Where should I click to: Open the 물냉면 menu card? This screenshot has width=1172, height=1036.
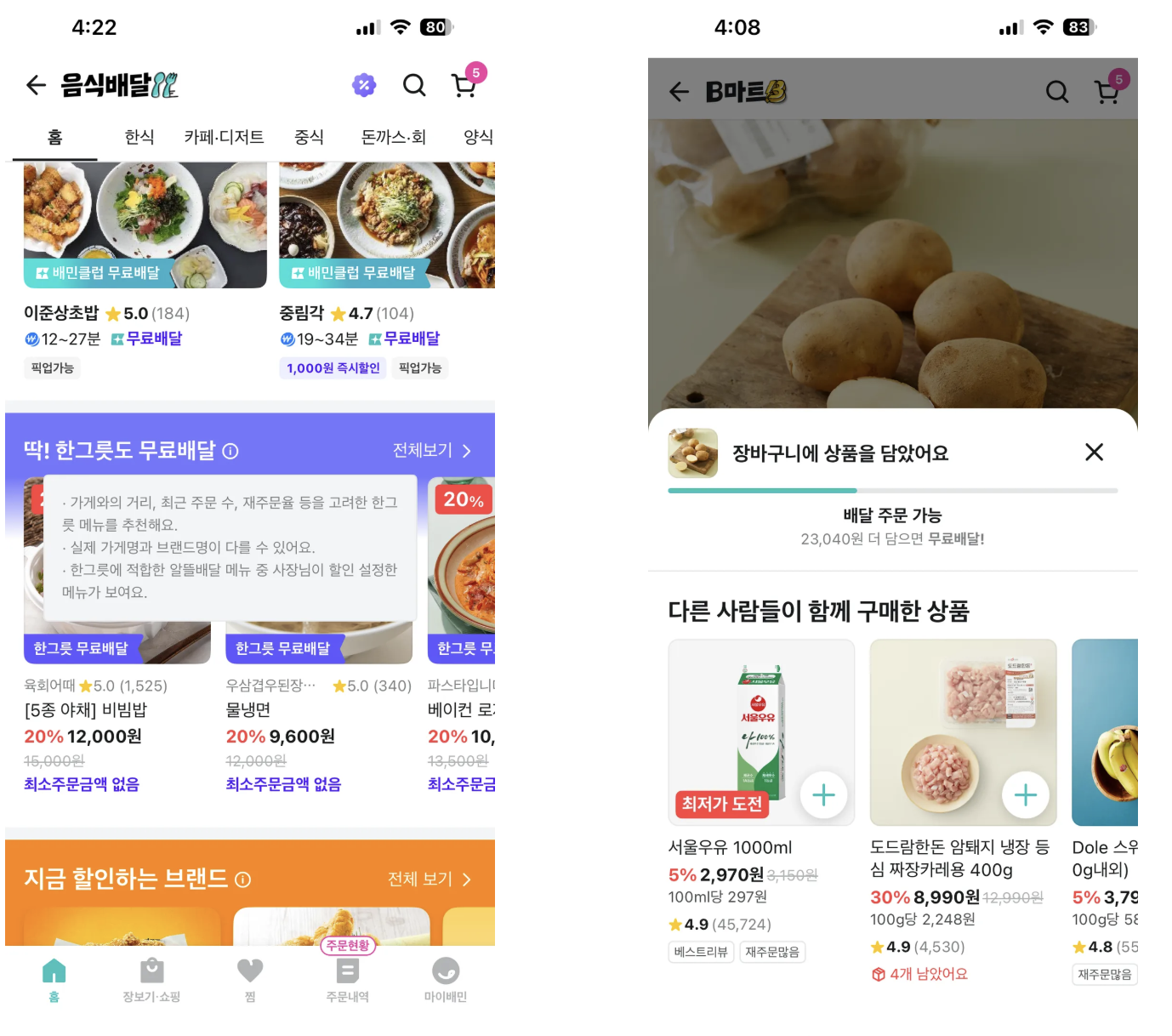(x=318, y=709)
